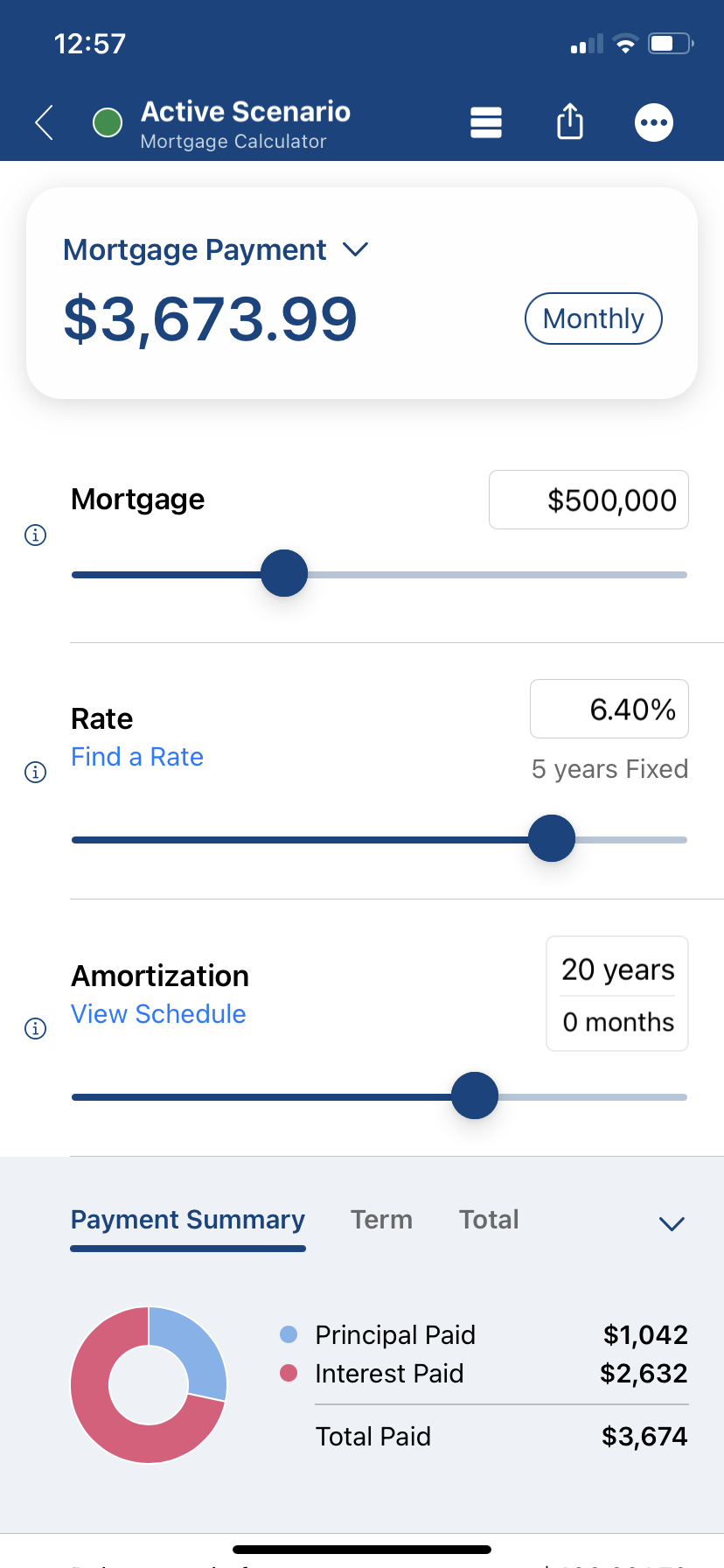The image size is (724, 1568).
Task: Tap the Mortgage amount slider handle
Action: pyautogui.click(x=284, y=573)
